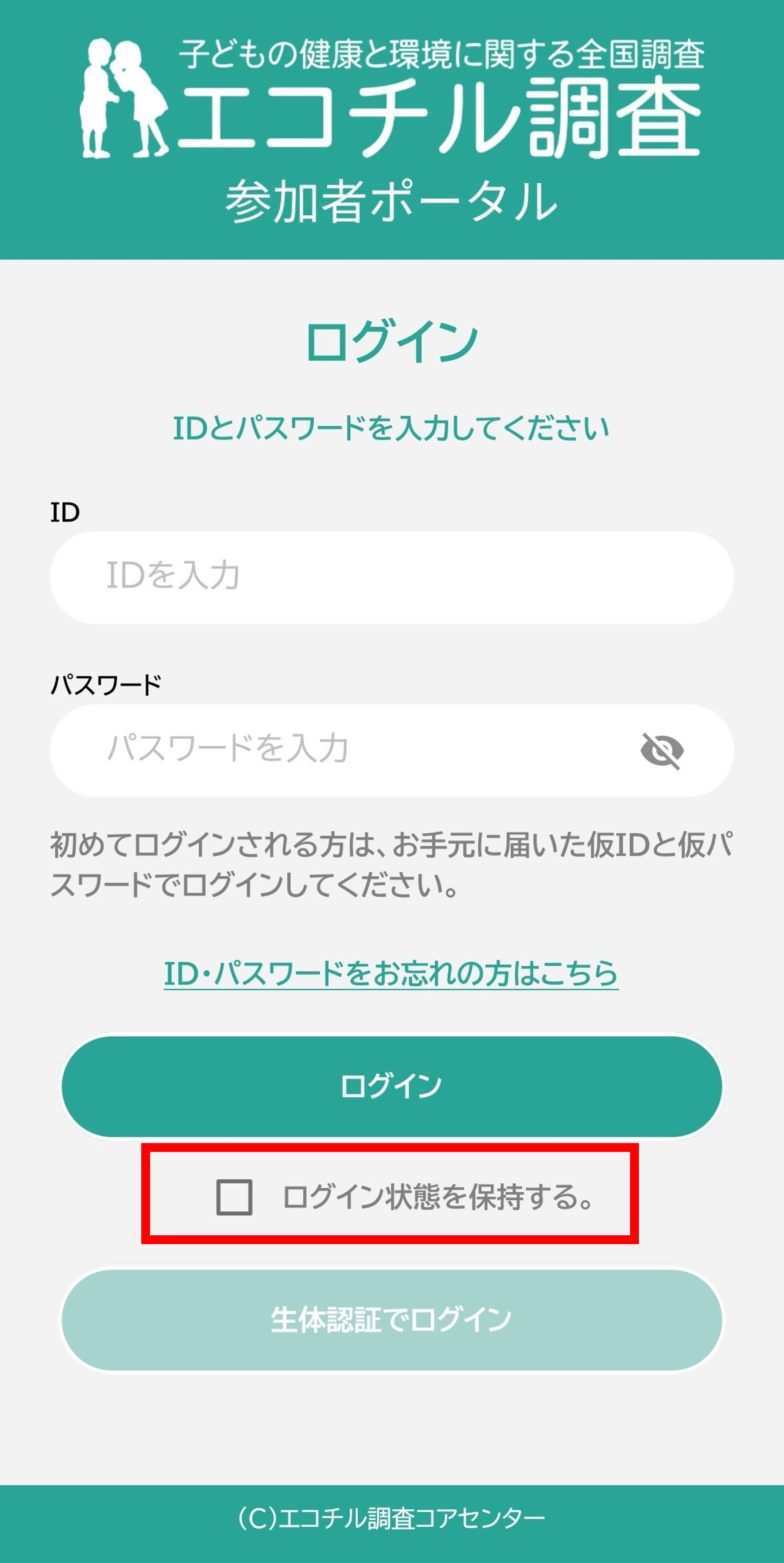Tap the ID input field
This screenshot has height=1563, width=784.
pos(392,577)
